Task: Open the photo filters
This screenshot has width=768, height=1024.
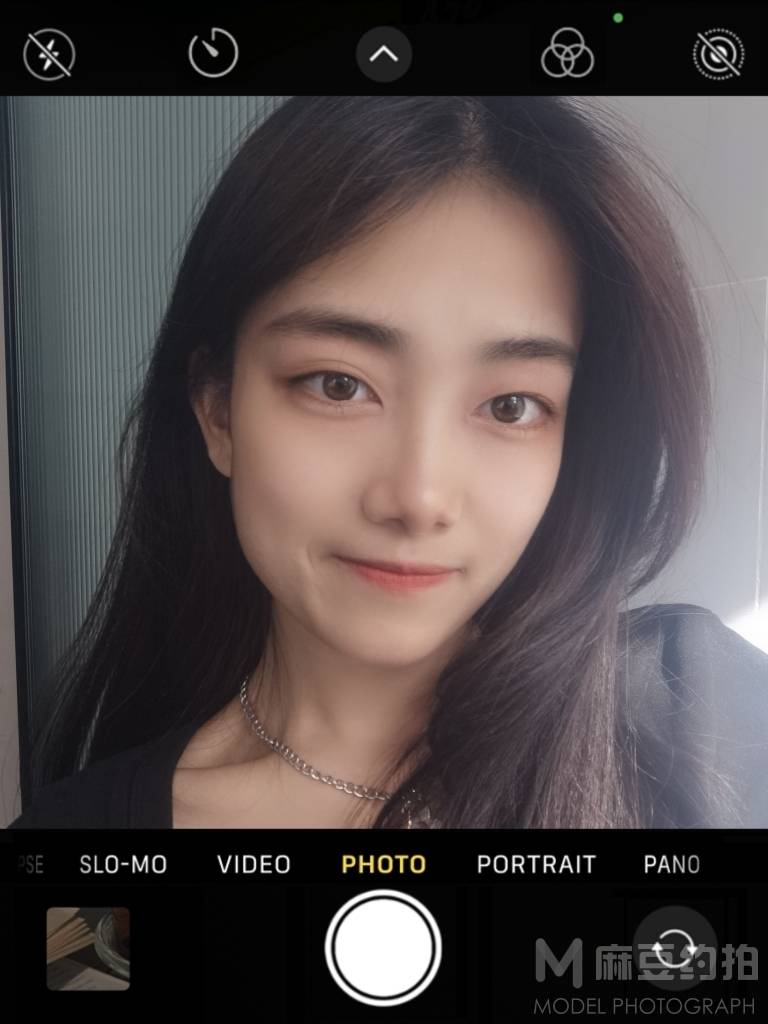Action: click(x=567, y=53)
